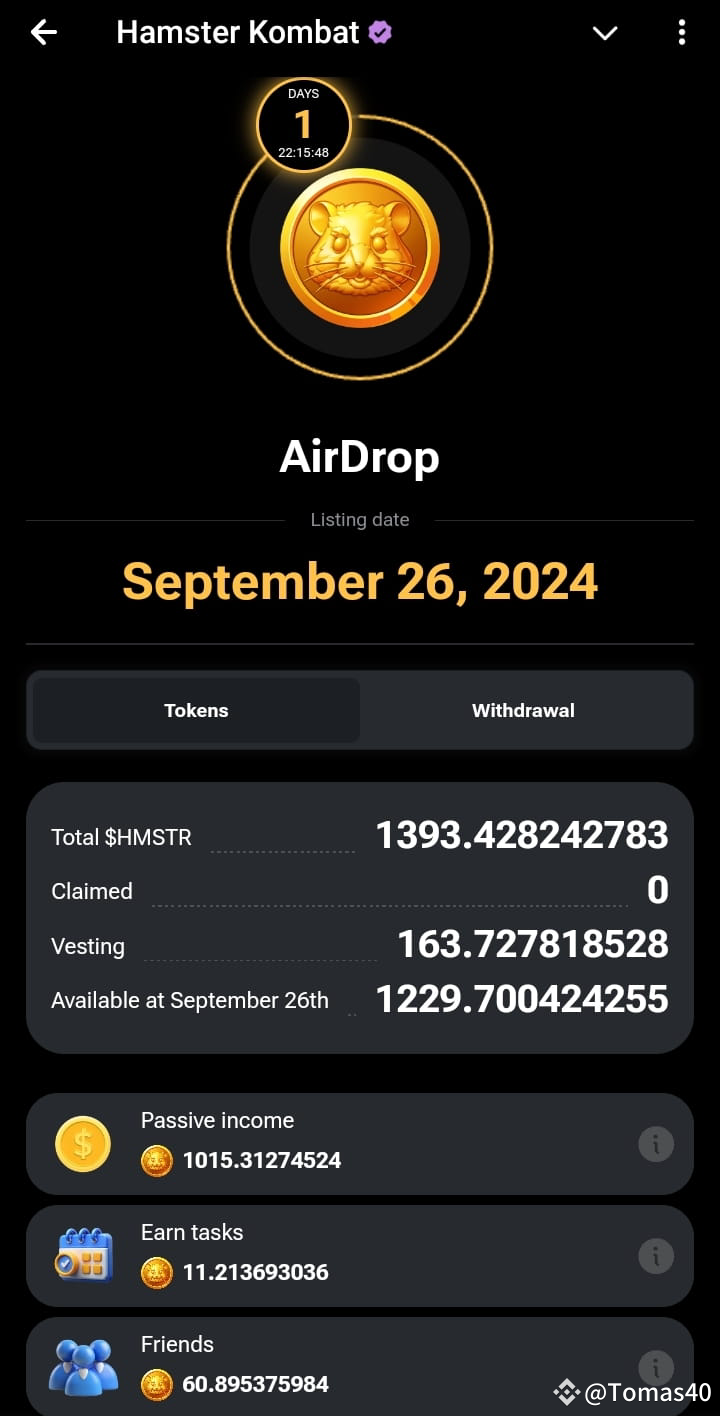Collapse the mini app with the chevron

tap(605, 33)
